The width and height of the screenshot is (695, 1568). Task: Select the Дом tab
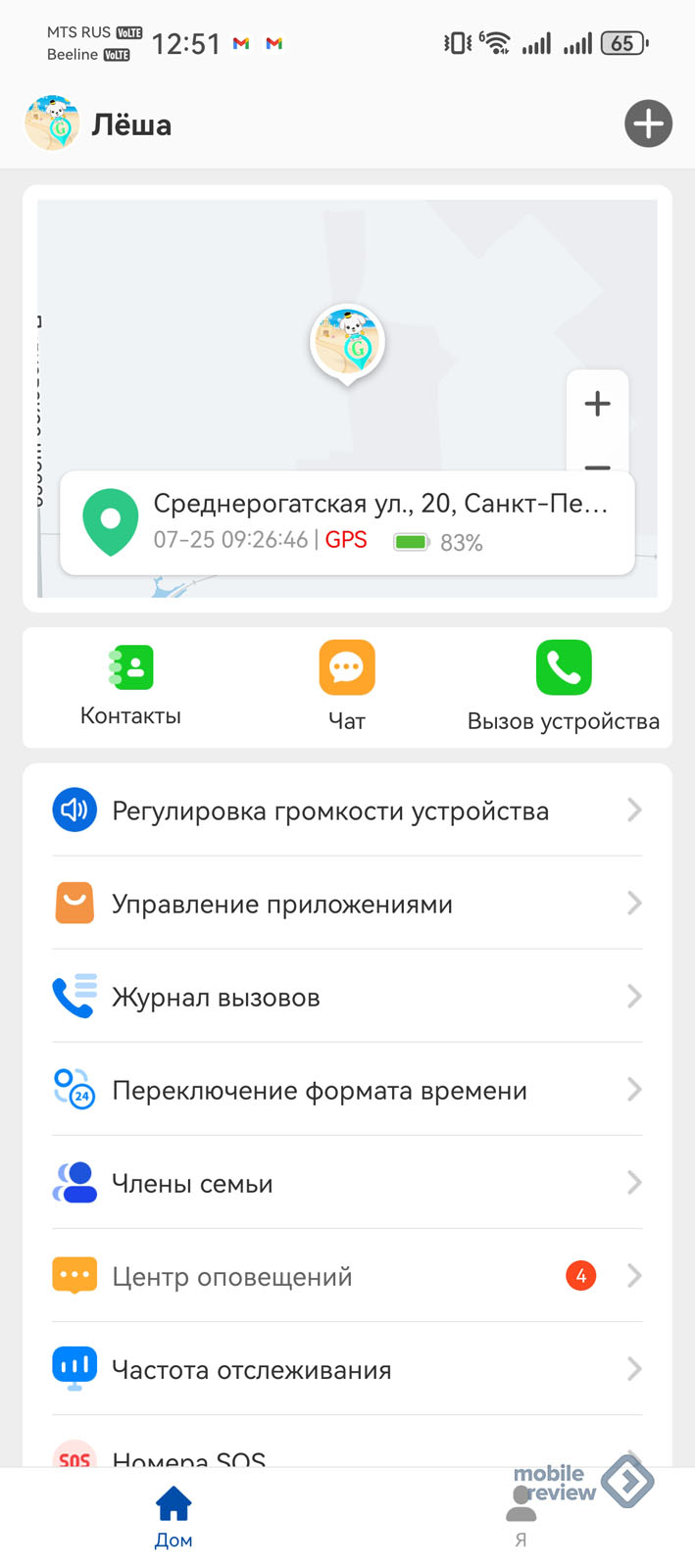[174, 1517]
